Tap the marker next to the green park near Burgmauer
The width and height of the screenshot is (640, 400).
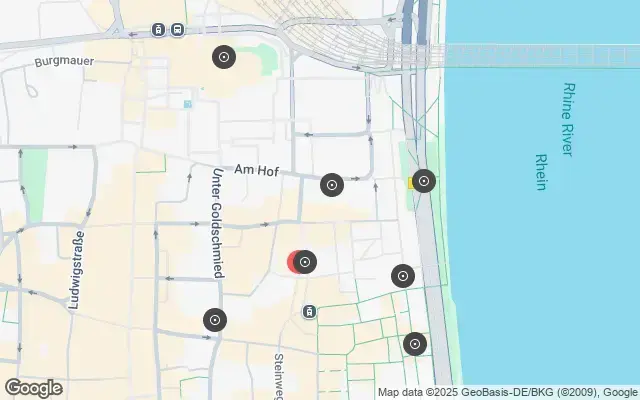click(224, 57)
